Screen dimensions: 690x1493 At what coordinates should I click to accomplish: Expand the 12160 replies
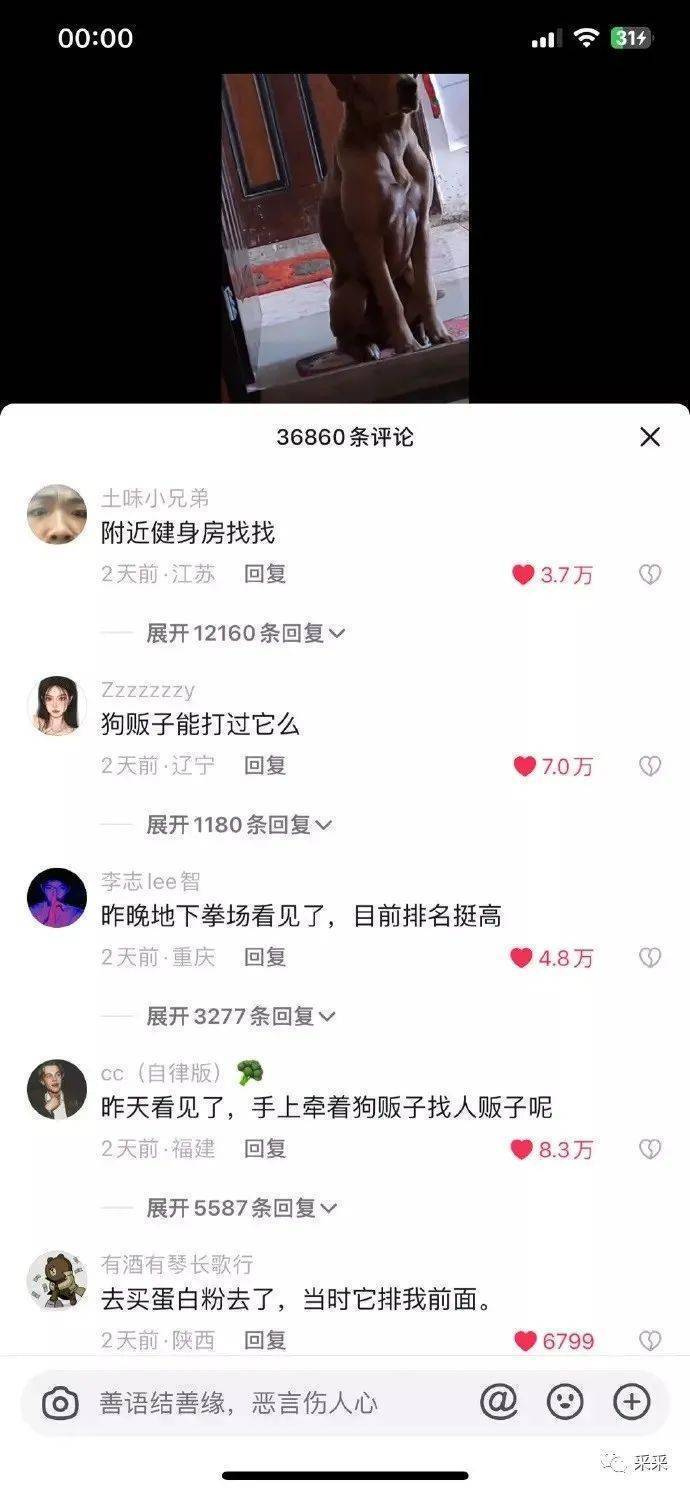245,633
